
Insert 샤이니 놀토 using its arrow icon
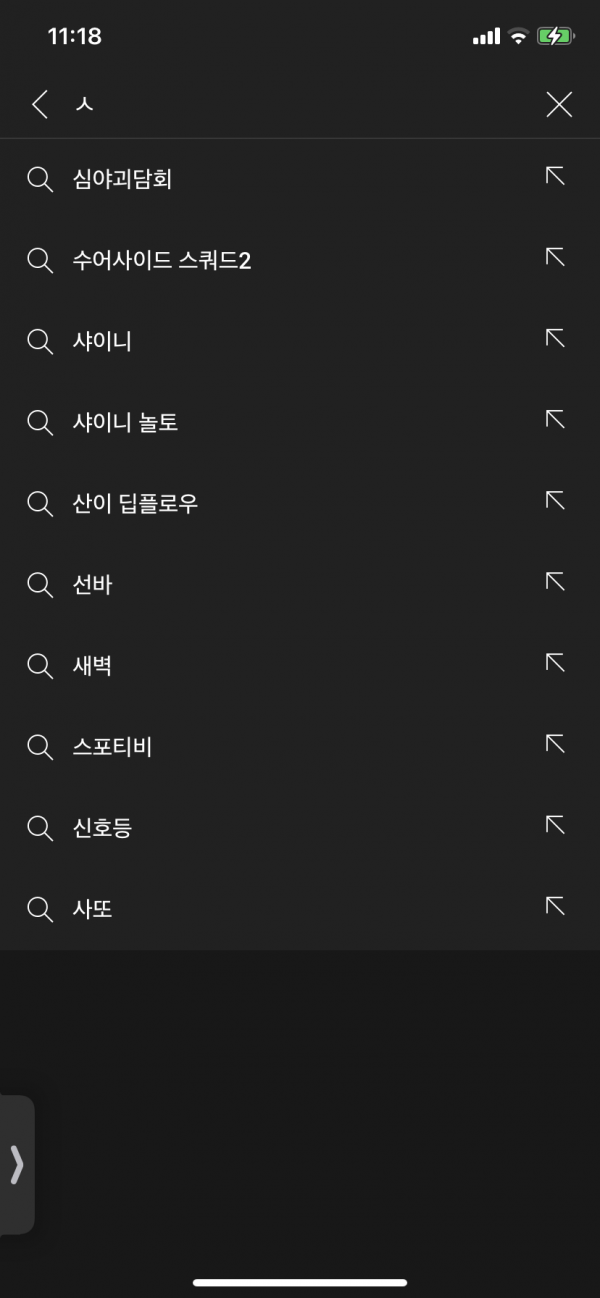coord(555,420)
